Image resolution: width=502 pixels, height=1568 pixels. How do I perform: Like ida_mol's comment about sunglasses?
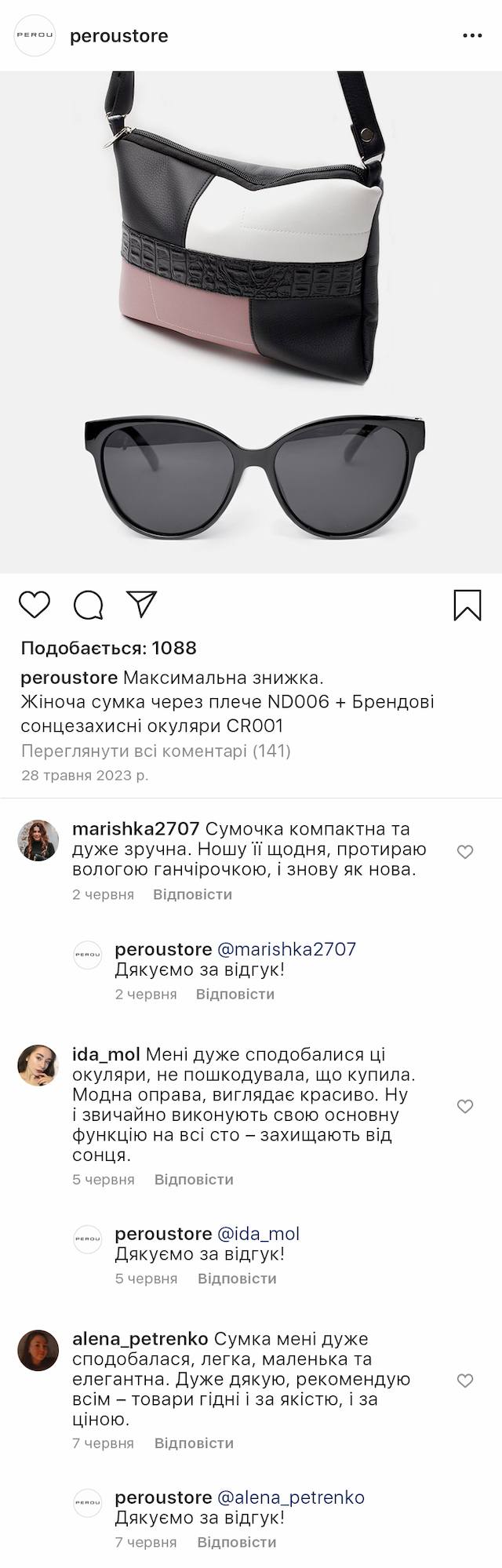point(465,1106)
